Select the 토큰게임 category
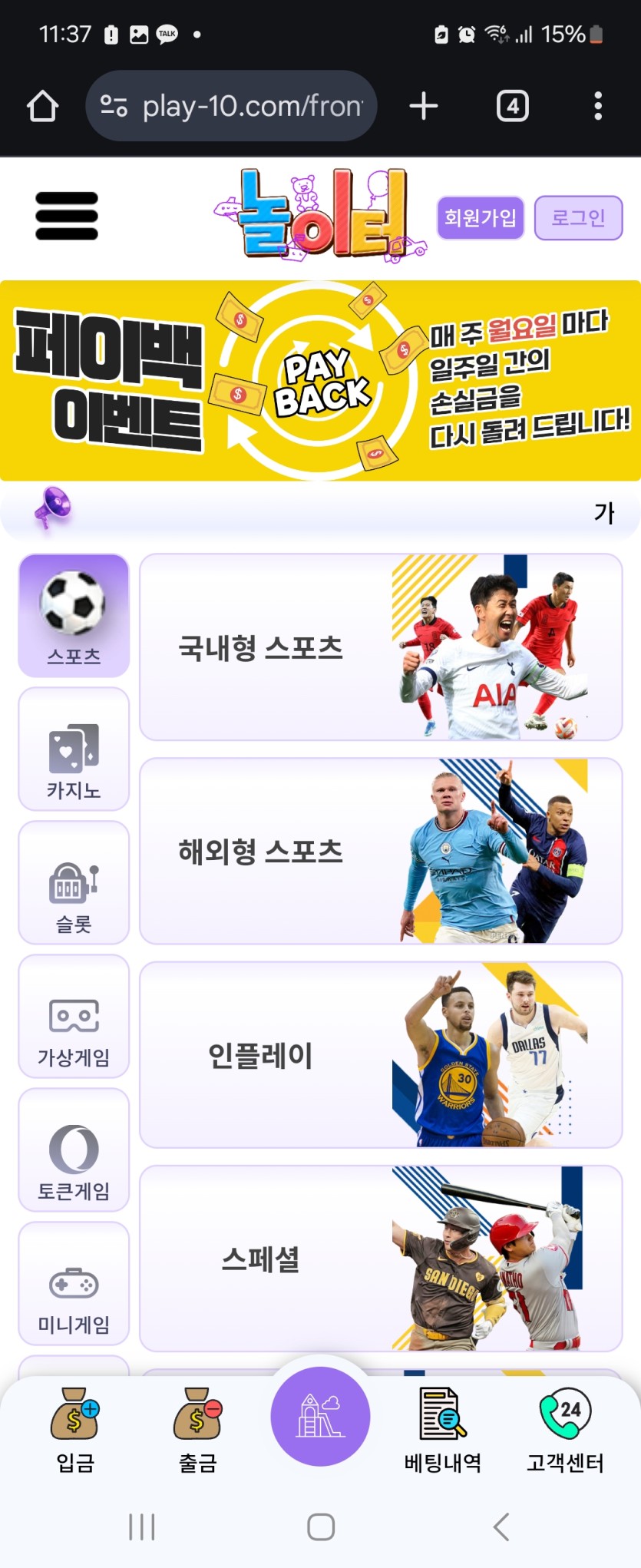641x1568 pixels. [74, 1150]
